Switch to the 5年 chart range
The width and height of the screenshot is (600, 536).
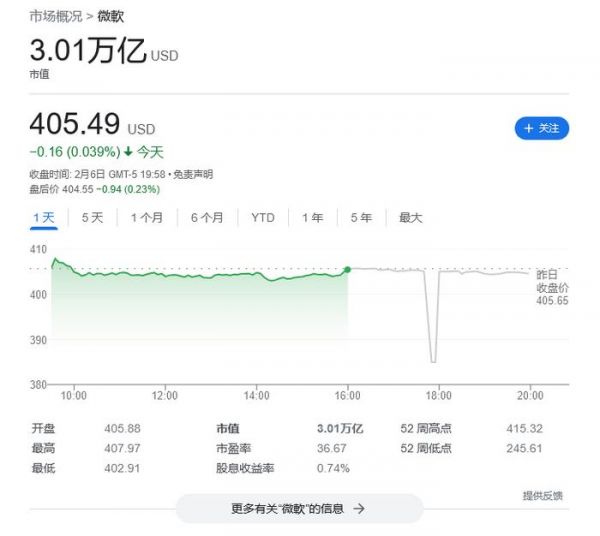click(x=361, y=218)
